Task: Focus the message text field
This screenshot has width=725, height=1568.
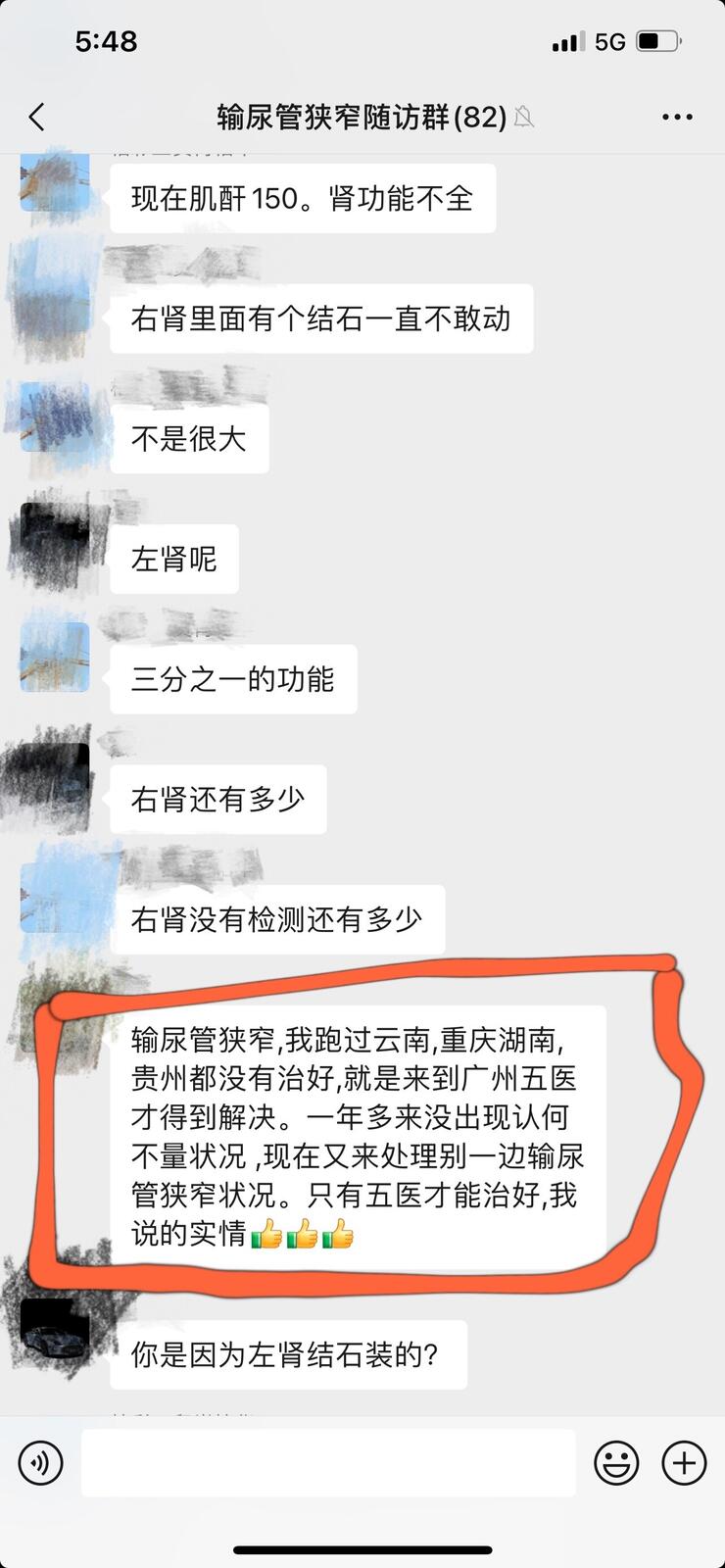Action: pyautogui.click(x=328, y=1462)
